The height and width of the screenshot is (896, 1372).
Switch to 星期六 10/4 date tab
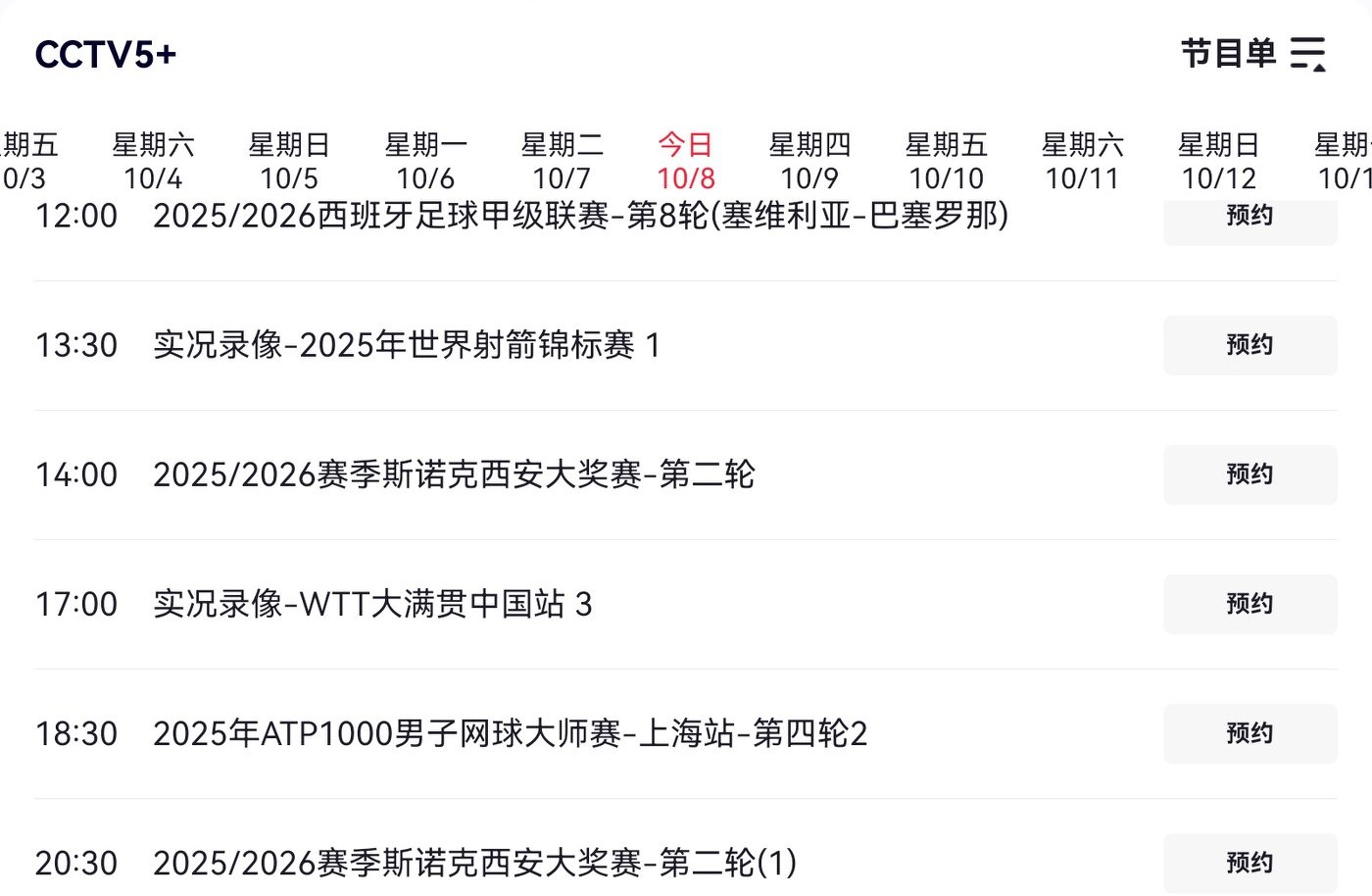click(x=153, y=162)
